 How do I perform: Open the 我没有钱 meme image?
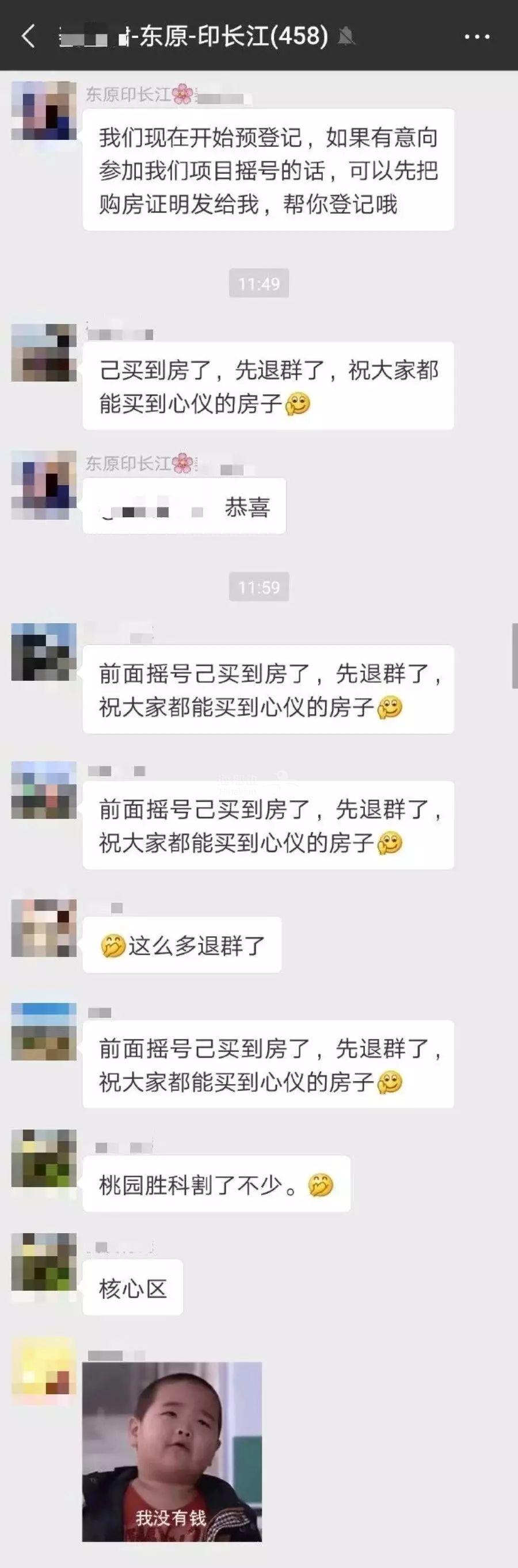tap(172, 1451)
